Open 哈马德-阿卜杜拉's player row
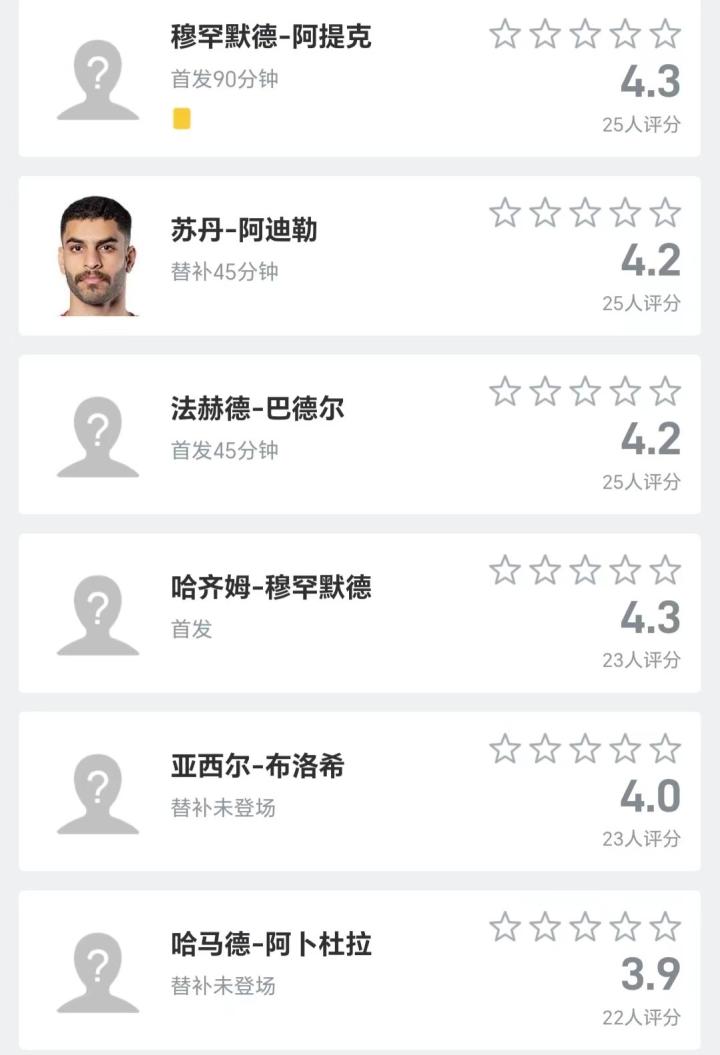Screen dimensions: 720x1055 (x=271, y=944)
